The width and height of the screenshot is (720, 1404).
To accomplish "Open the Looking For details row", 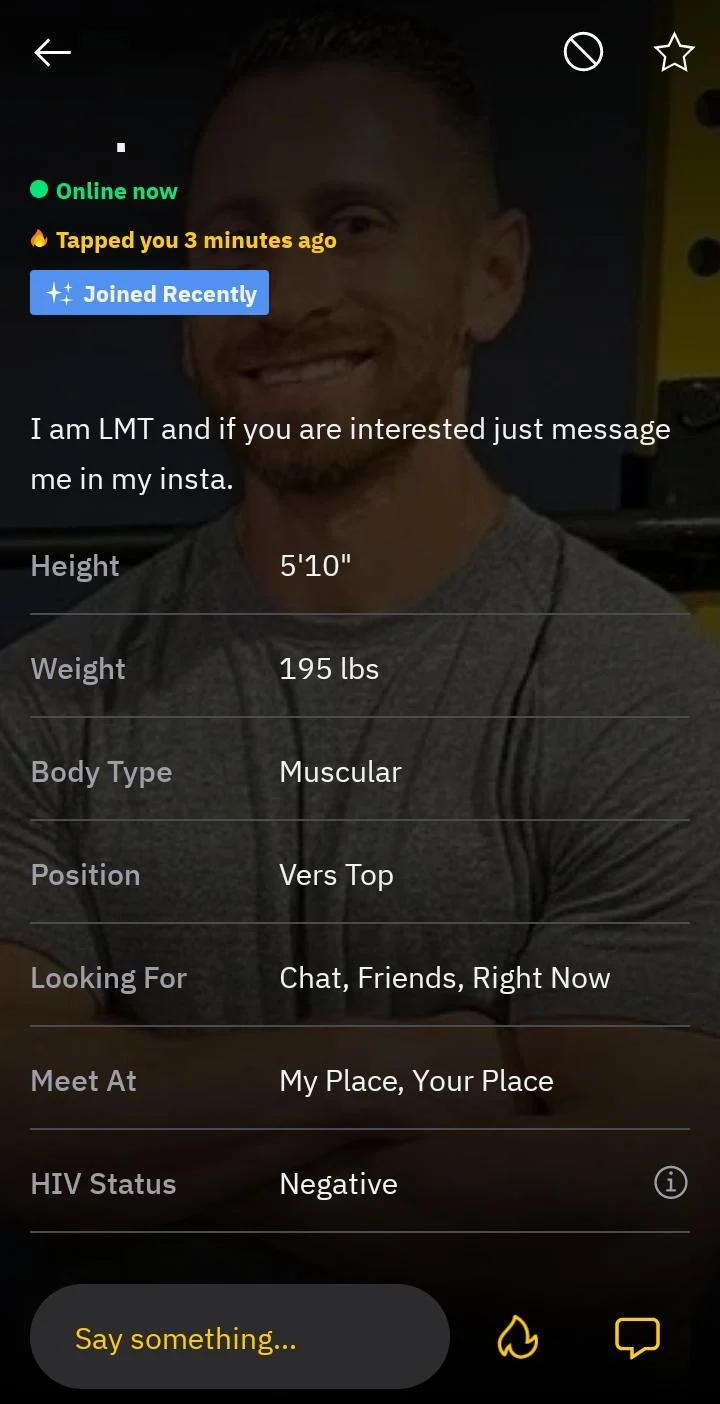I will [360, 977].
